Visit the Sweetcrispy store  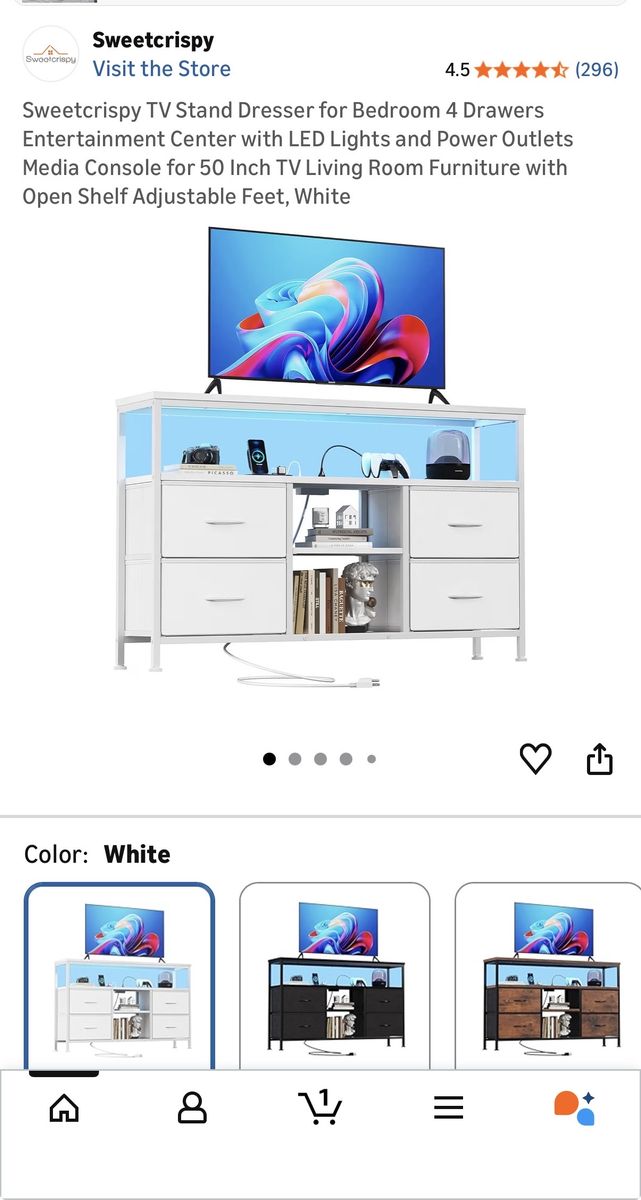[161, 69]
